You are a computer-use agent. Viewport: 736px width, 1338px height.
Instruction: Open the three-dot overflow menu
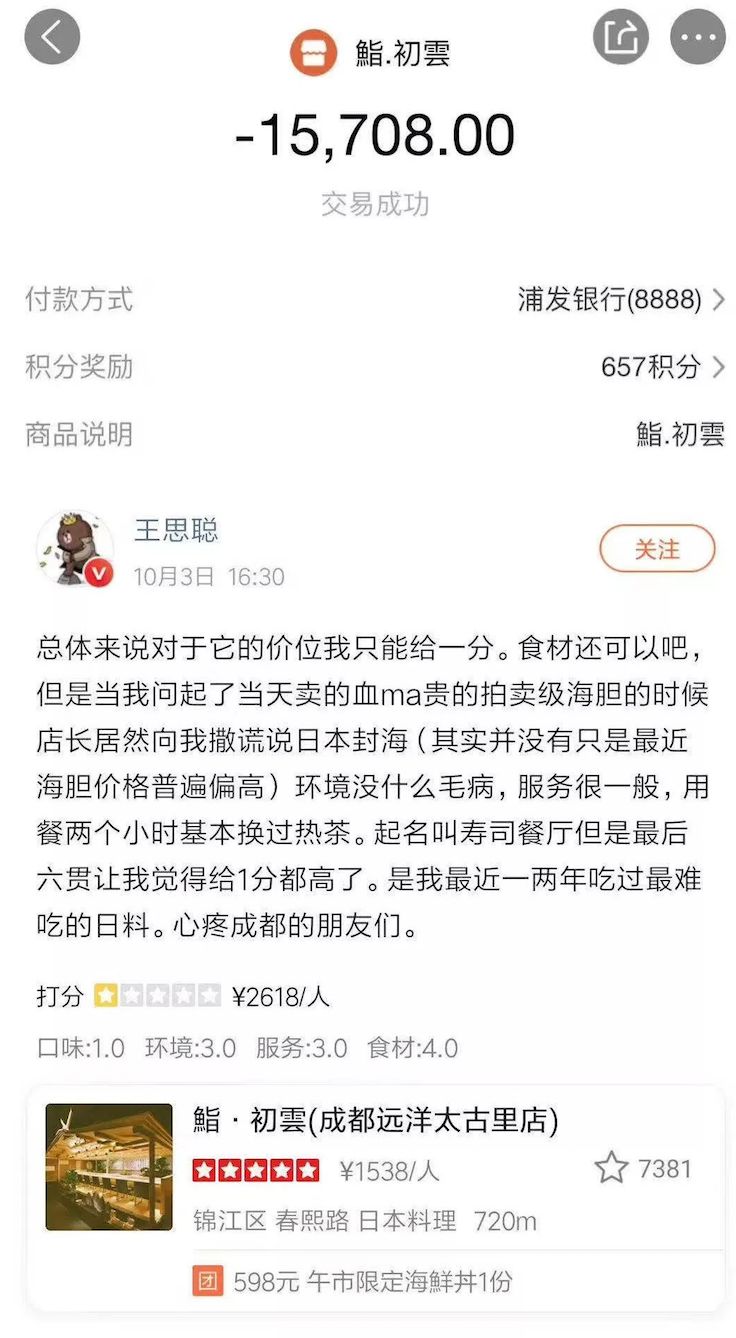[697, 38]
